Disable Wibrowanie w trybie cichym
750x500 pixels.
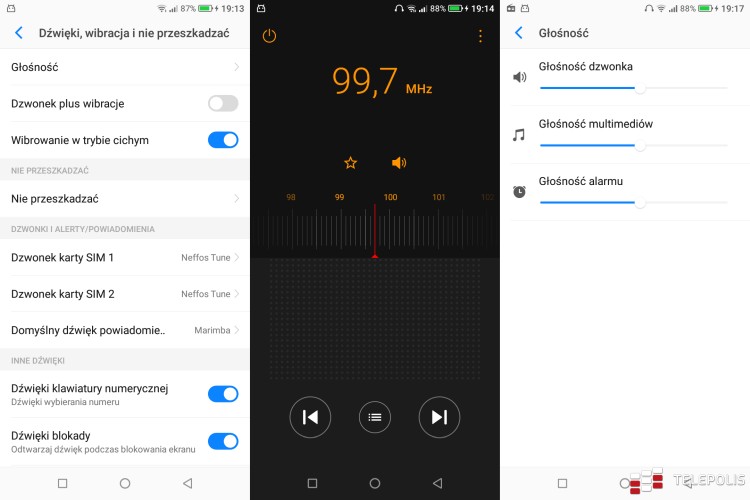tap(223, 140)
